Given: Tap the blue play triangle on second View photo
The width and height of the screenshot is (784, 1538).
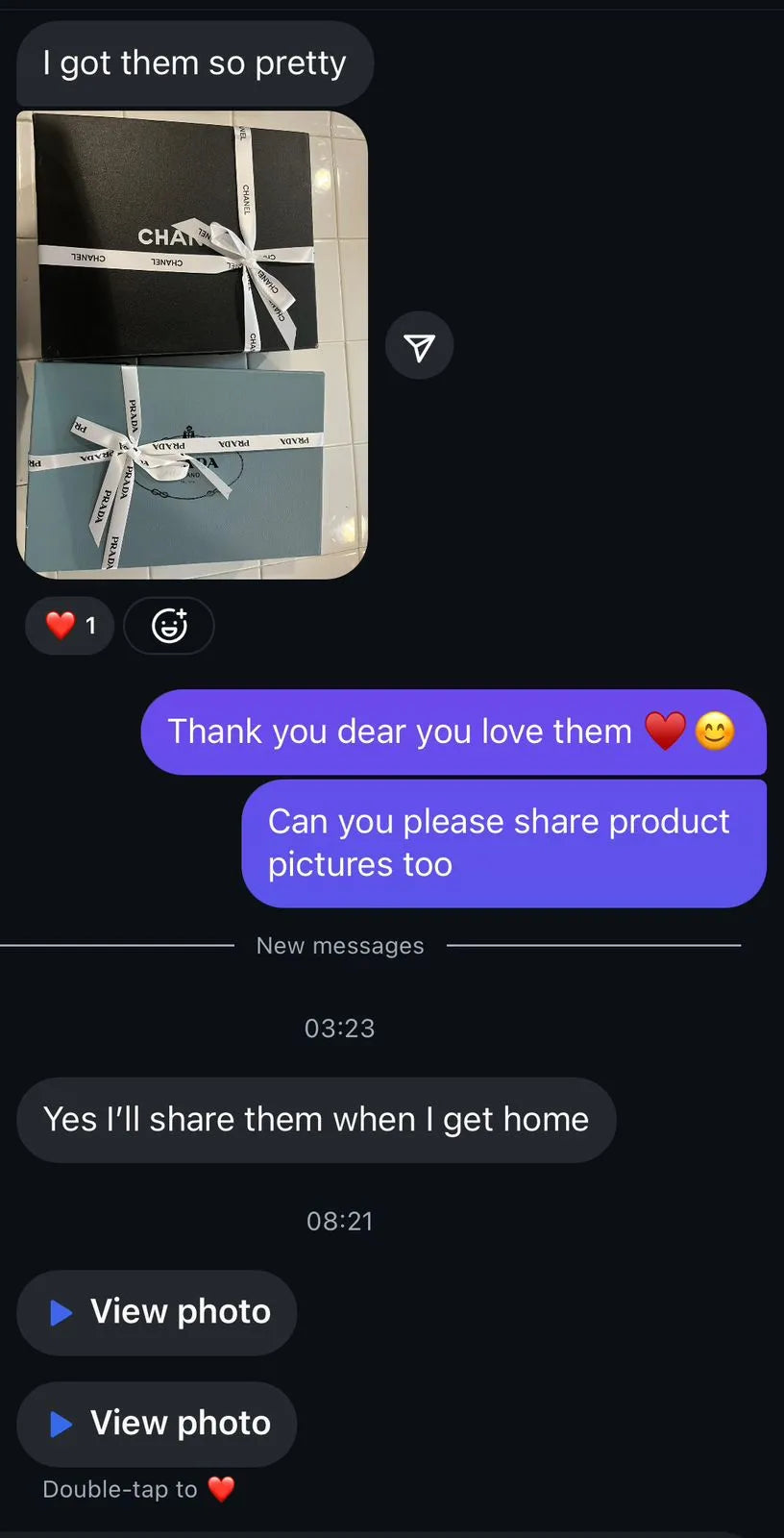Looking at the screenshot, I should pyautogui.click(x=61, y=1424).
